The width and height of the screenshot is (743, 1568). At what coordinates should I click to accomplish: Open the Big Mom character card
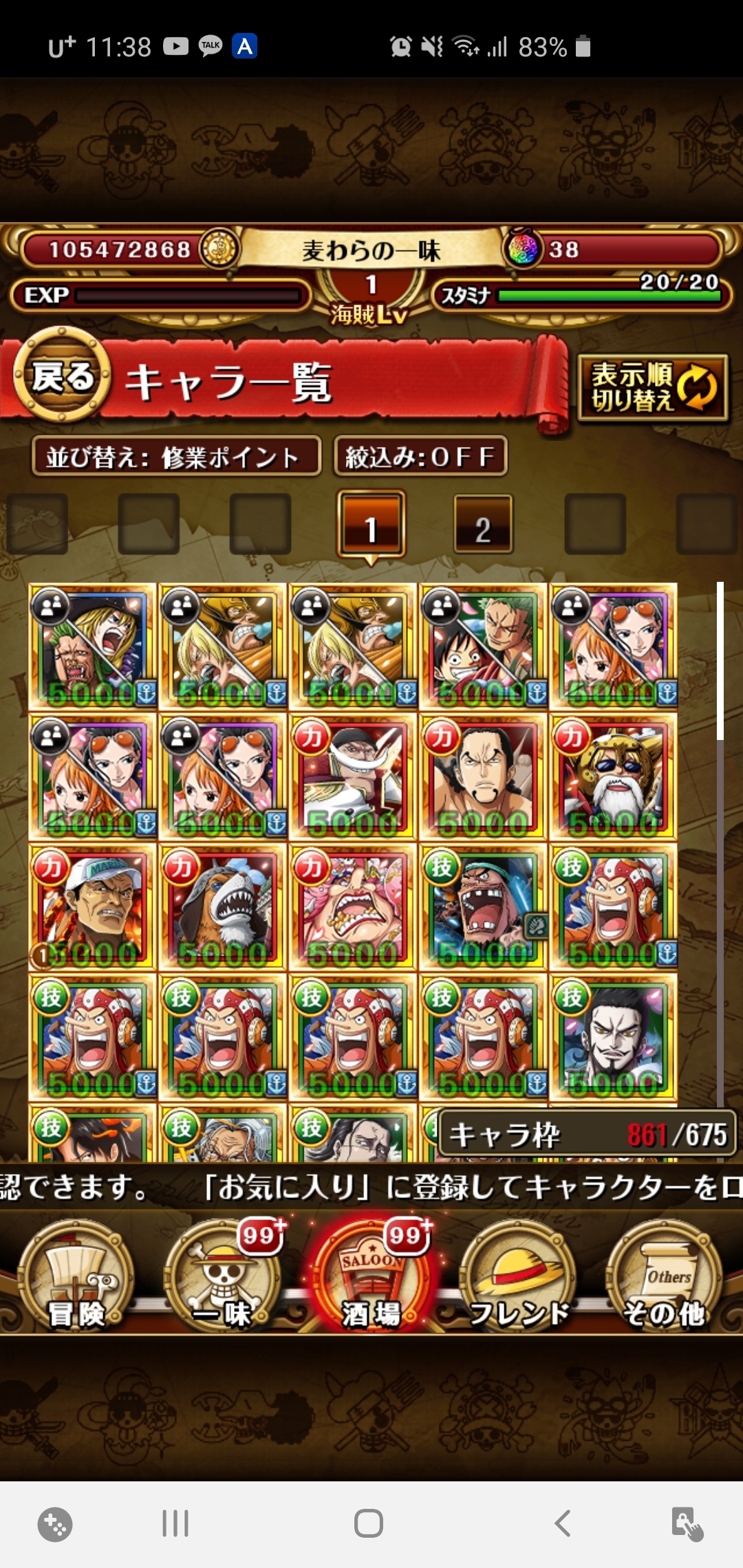click(x=353, y=908)
